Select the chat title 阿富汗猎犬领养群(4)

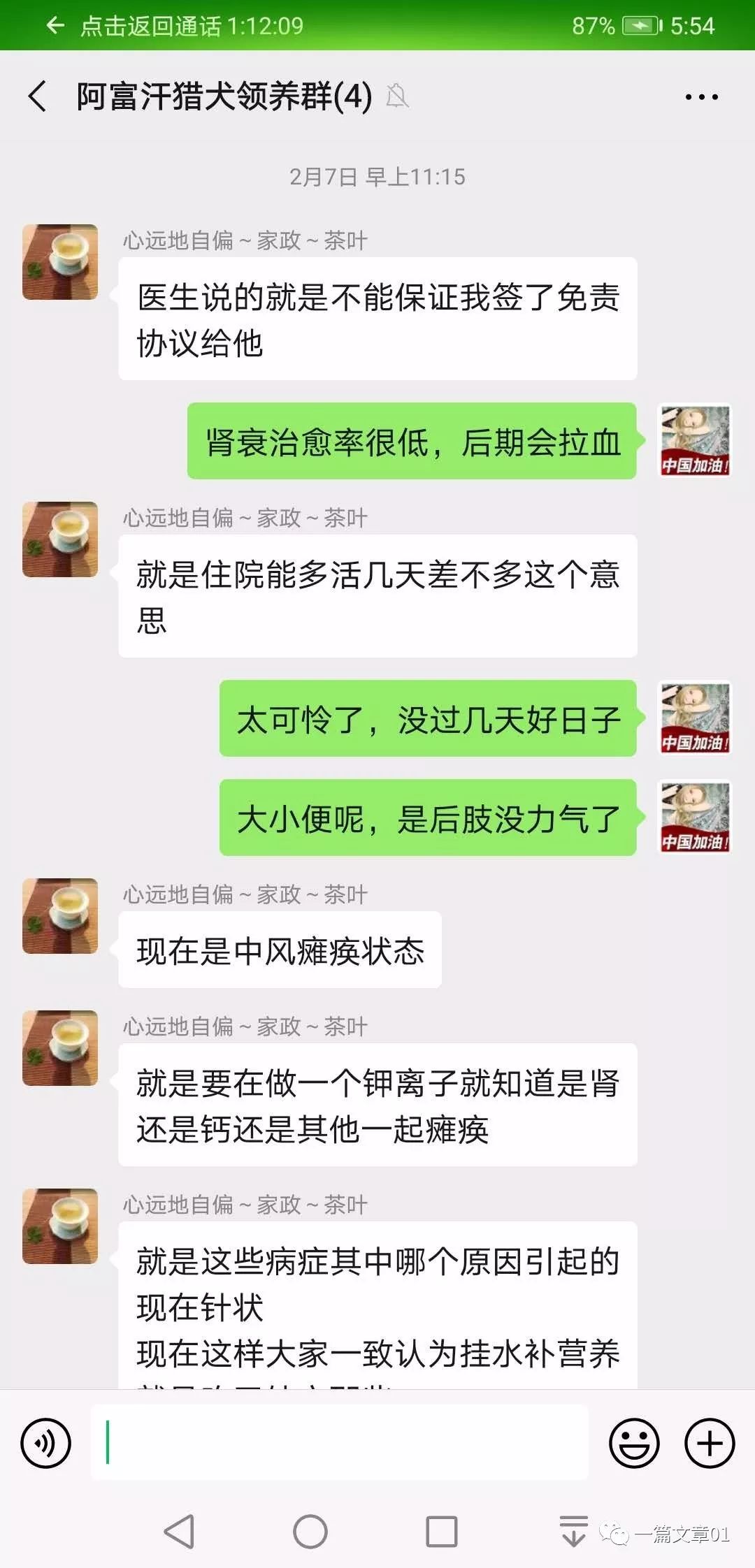click(x=222, y=96)
